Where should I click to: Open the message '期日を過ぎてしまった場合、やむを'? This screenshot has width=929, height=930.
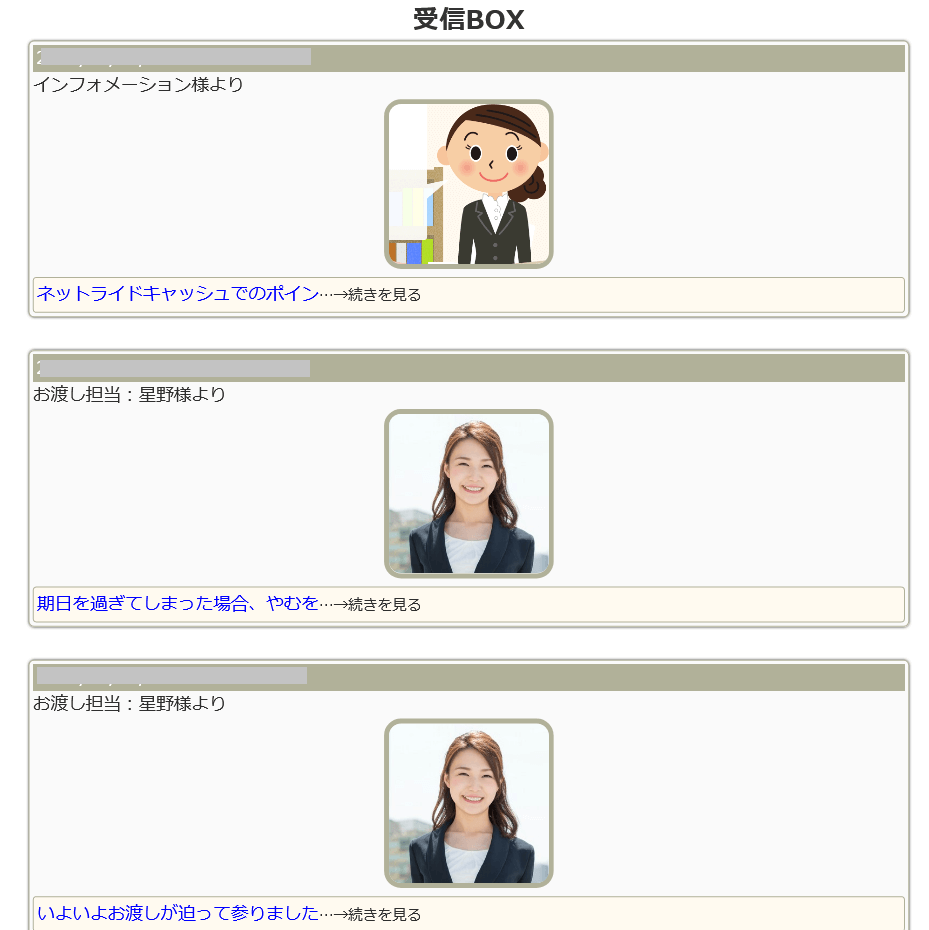pyautogui.click(x=178, y=603)
